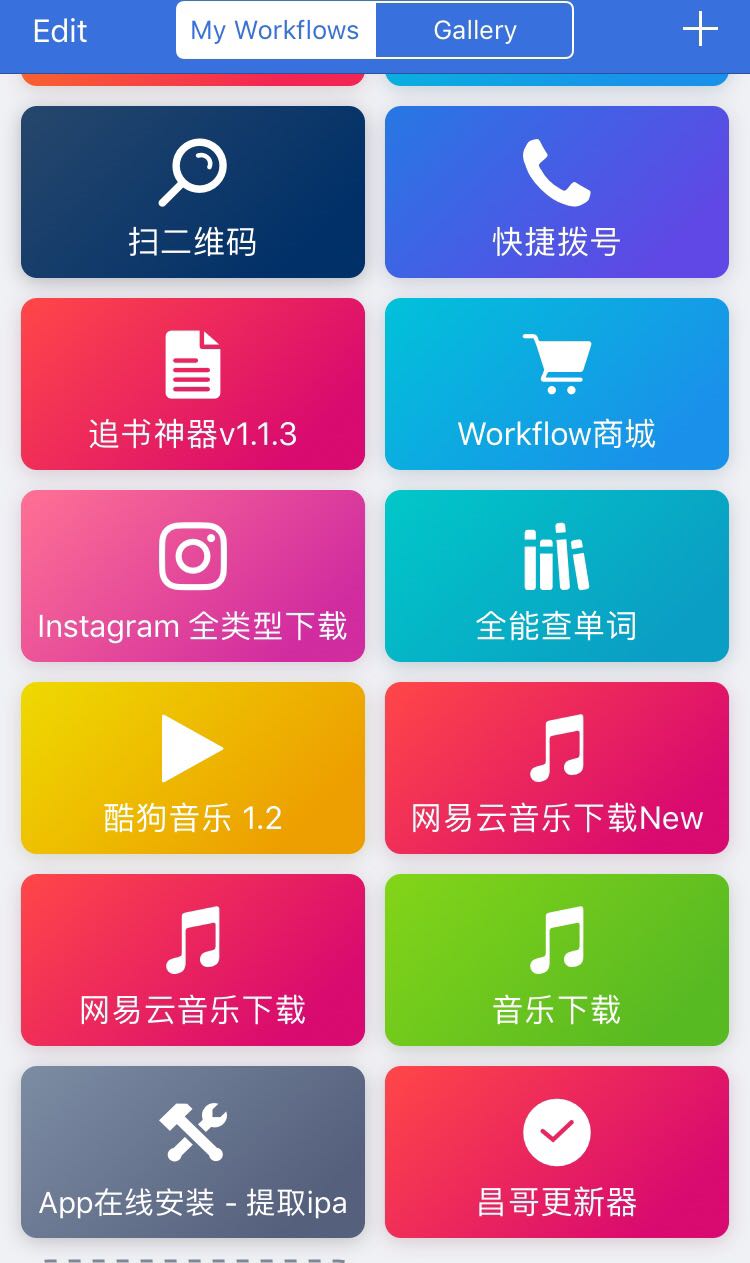Open the 追书神器v1.1.3 workflow
750x1263 pixels.
(193, 384)
